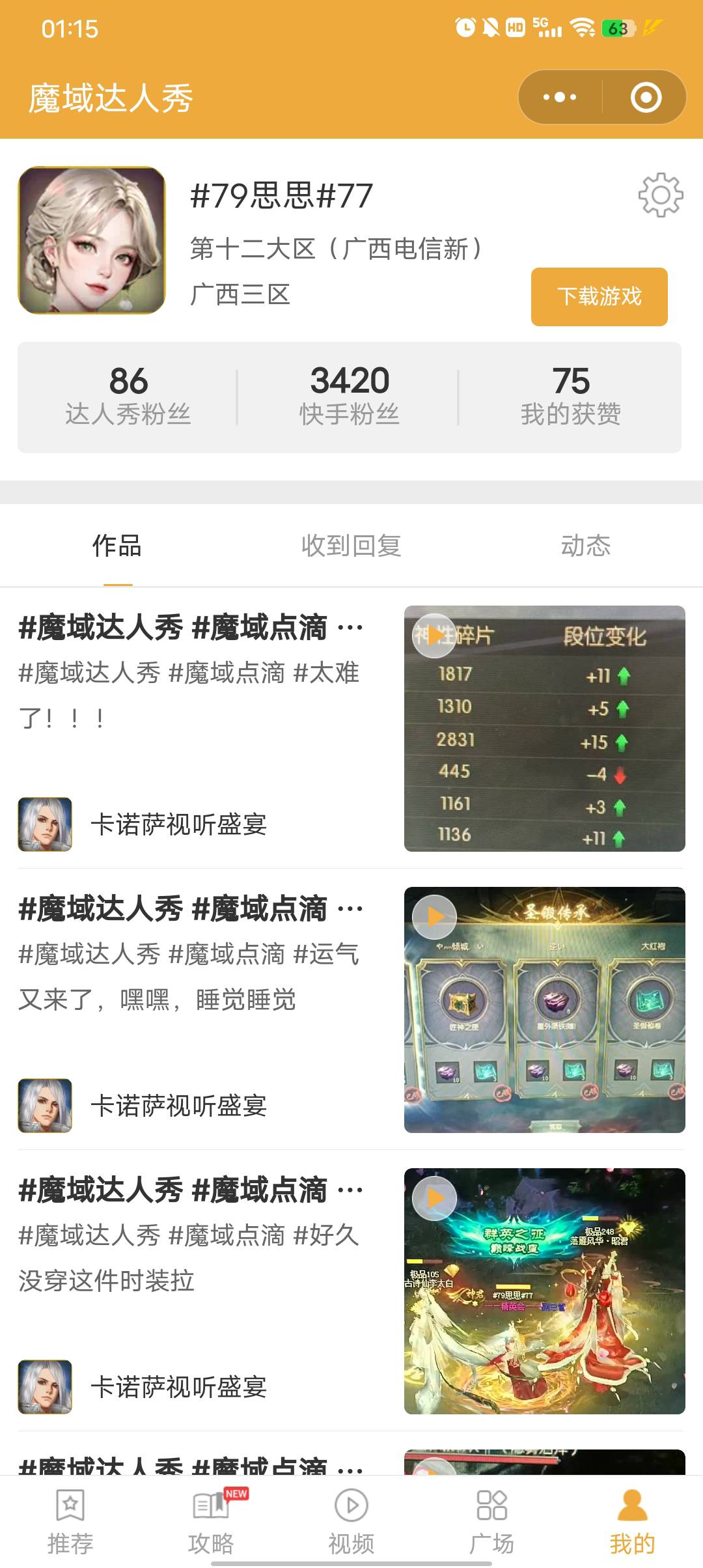Open the profile avatar picture
703x1568 pixels.
[92, 240]
